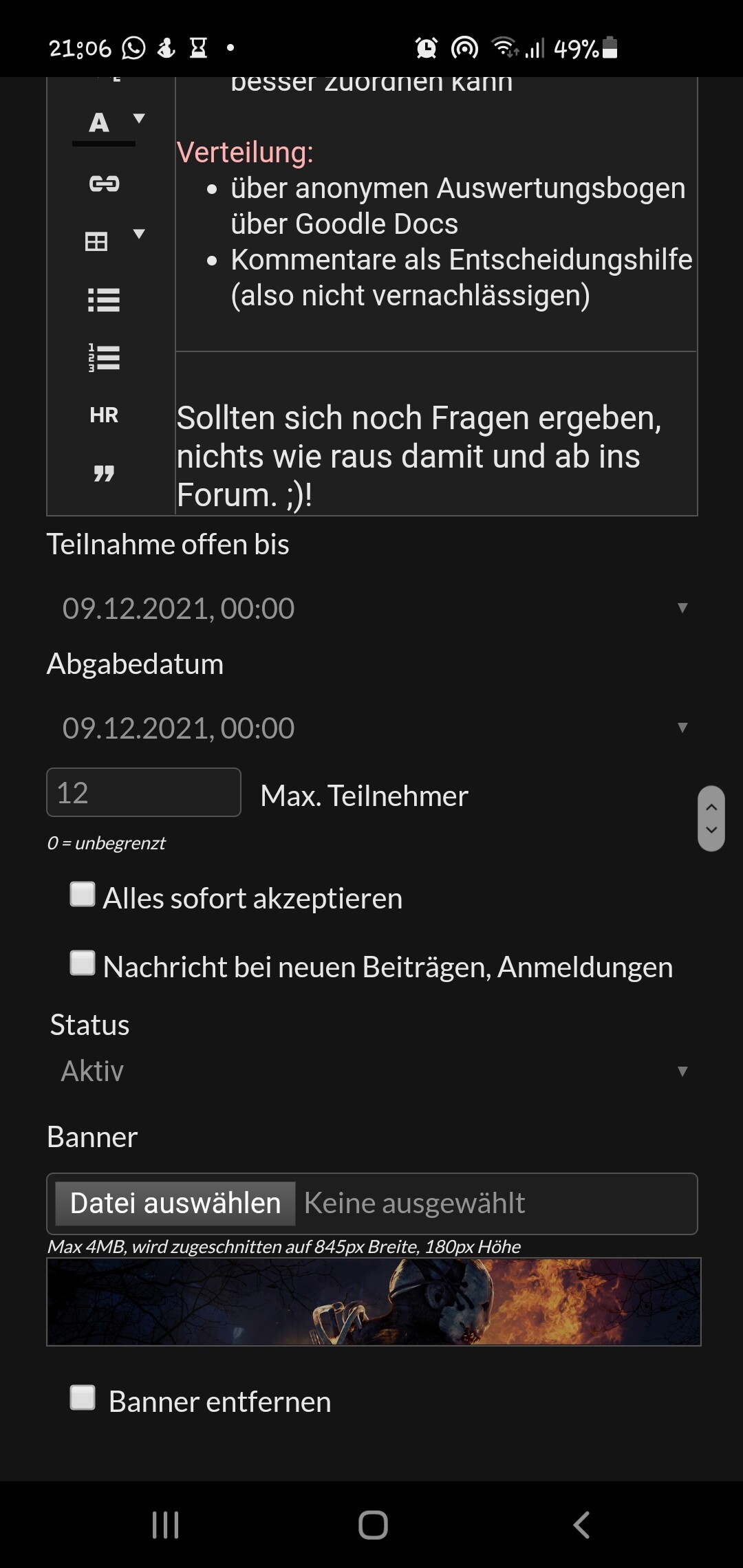Expand the Status dropdown showing Aktiv
The image size is (743, 1568).
point(371,1071)
